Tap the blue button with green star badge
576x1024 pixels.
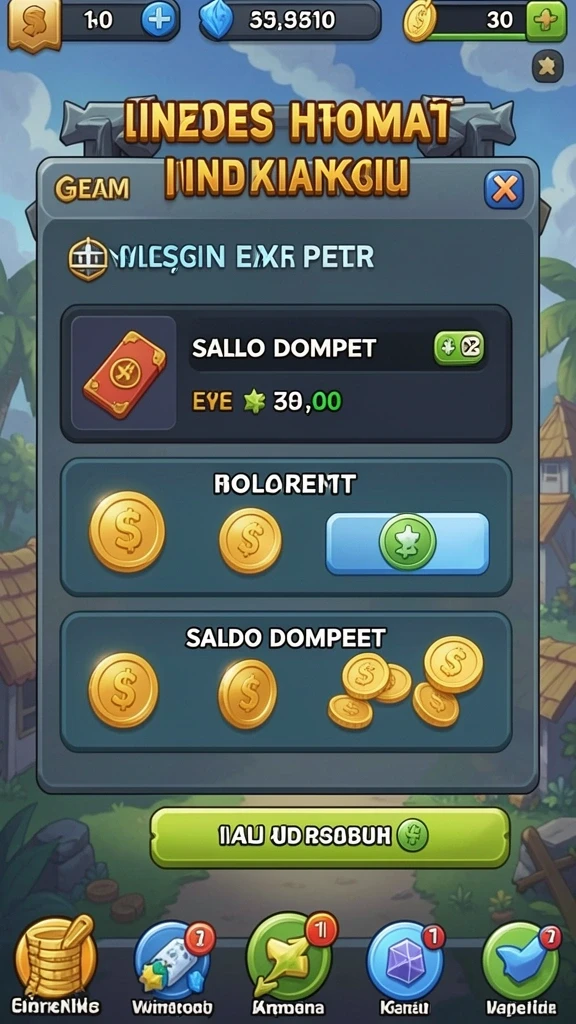408,543
